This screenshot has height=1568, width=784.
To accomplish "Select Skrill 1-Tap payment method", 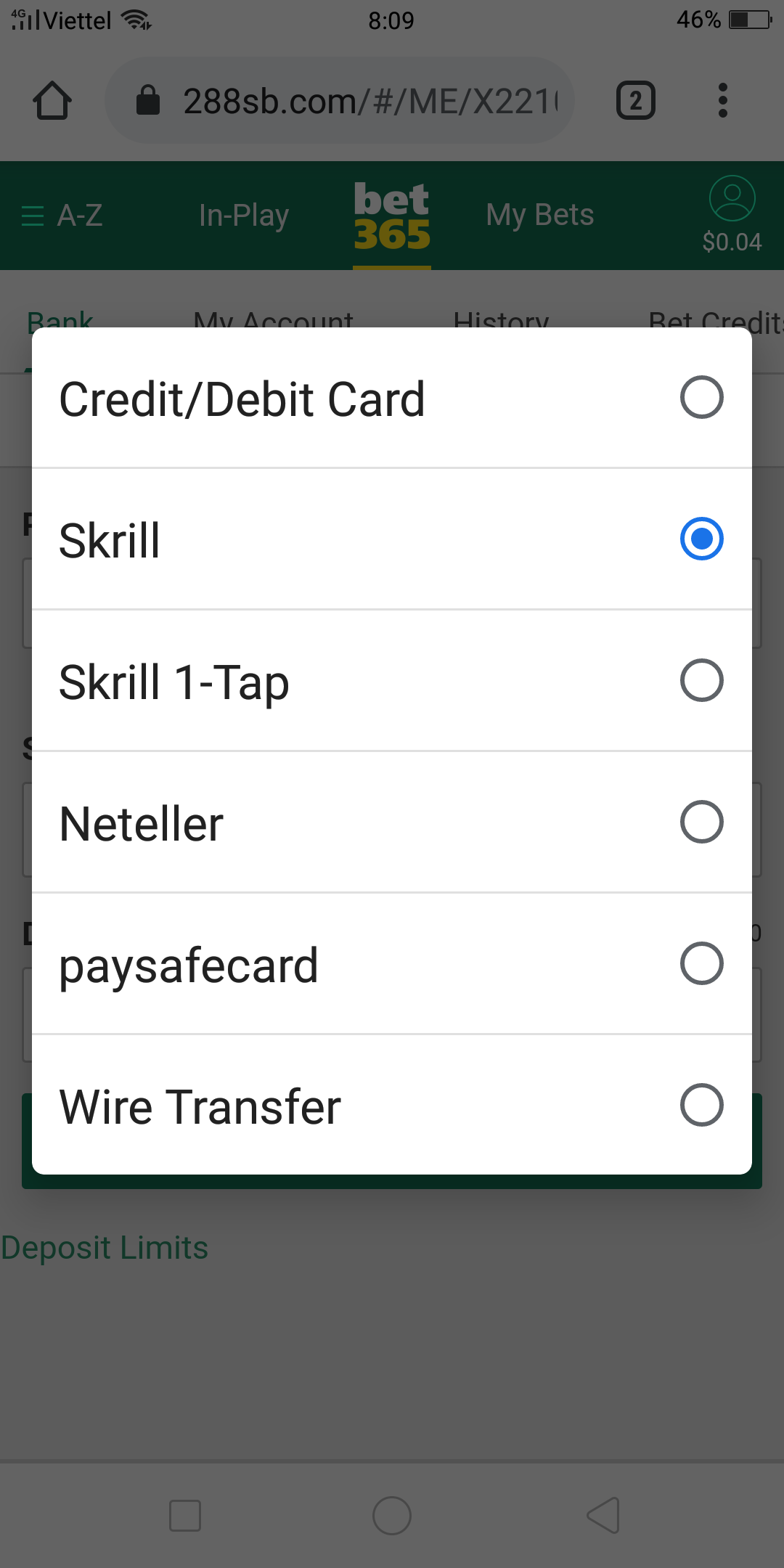I will pos(392,681).
